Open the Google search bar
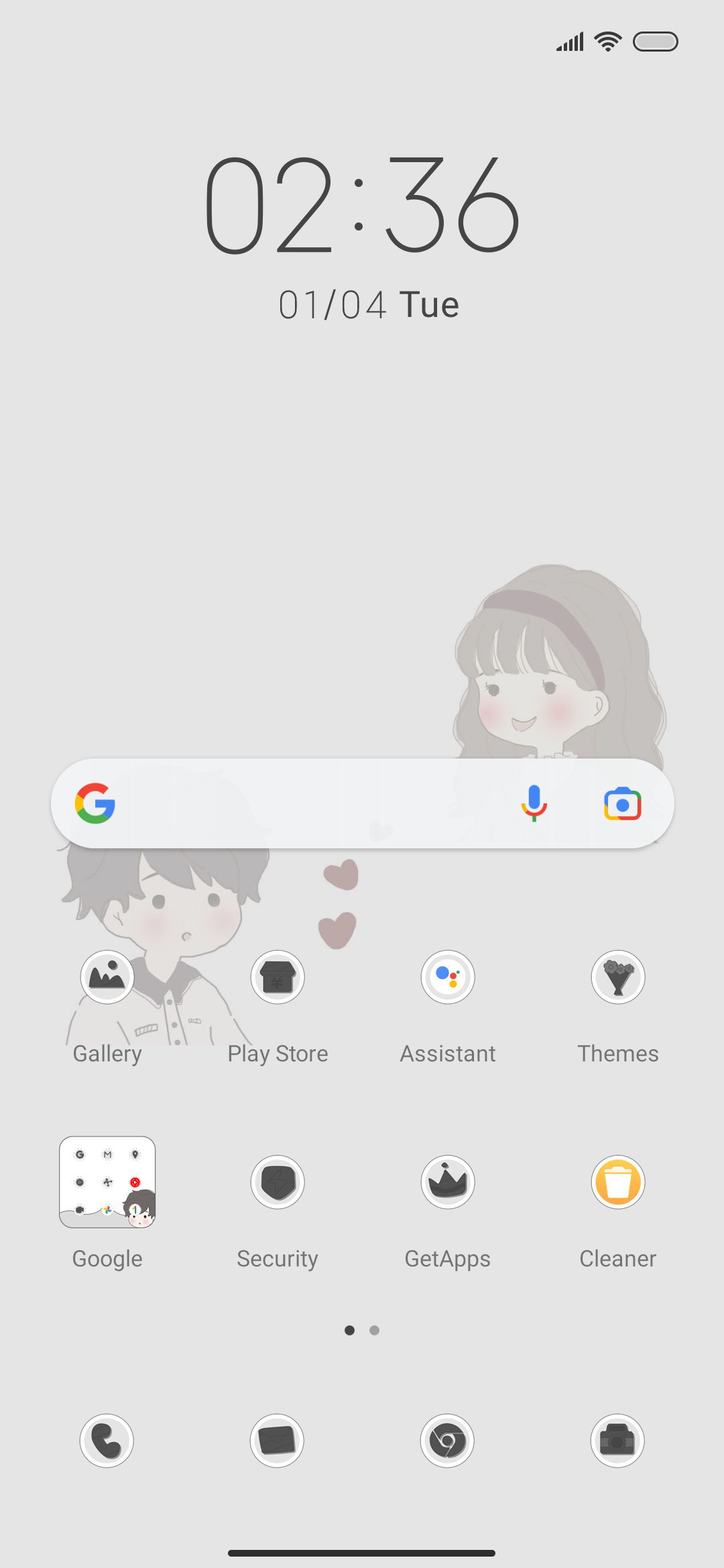Image resolution: width=724 pixels, height=1568 pixels. [x=362, y=803]
